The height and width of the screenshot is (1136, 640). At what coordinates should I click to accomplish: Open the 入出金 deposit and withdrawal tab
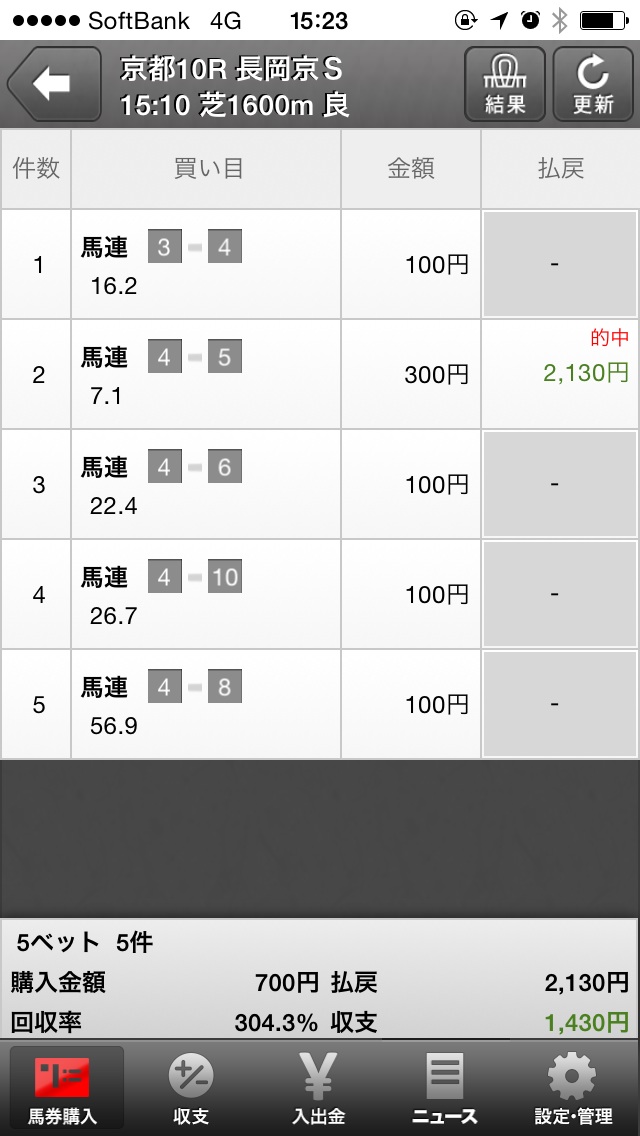318,1089
